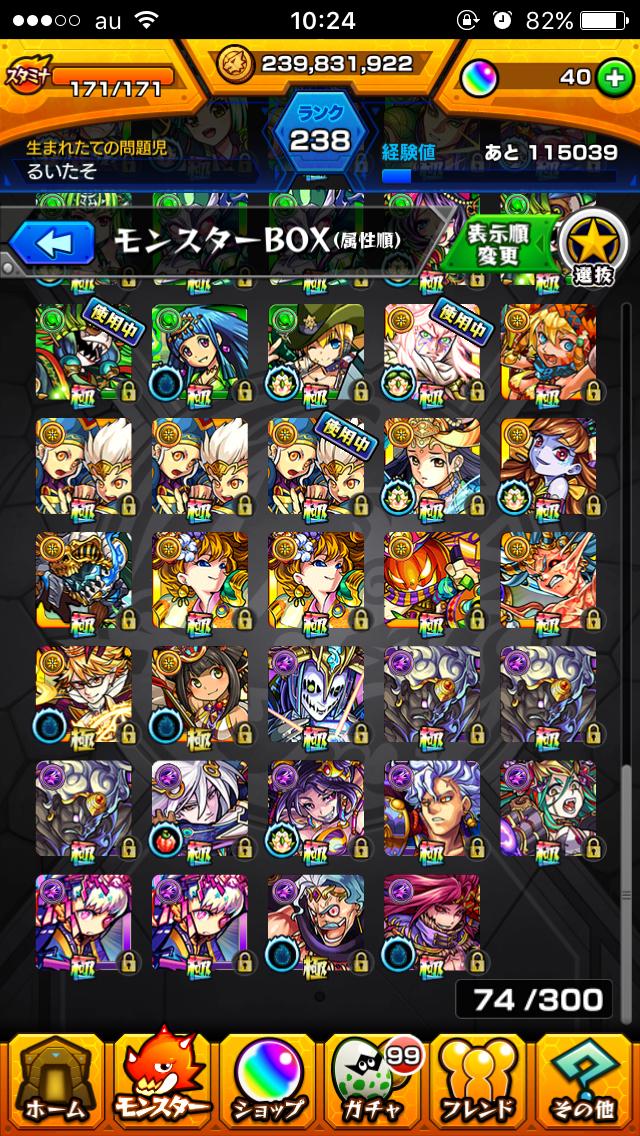The height and width of the screenshot is (1136, 640).
Task: Change sort order via 表示順変更
Action: pos(498,242)
